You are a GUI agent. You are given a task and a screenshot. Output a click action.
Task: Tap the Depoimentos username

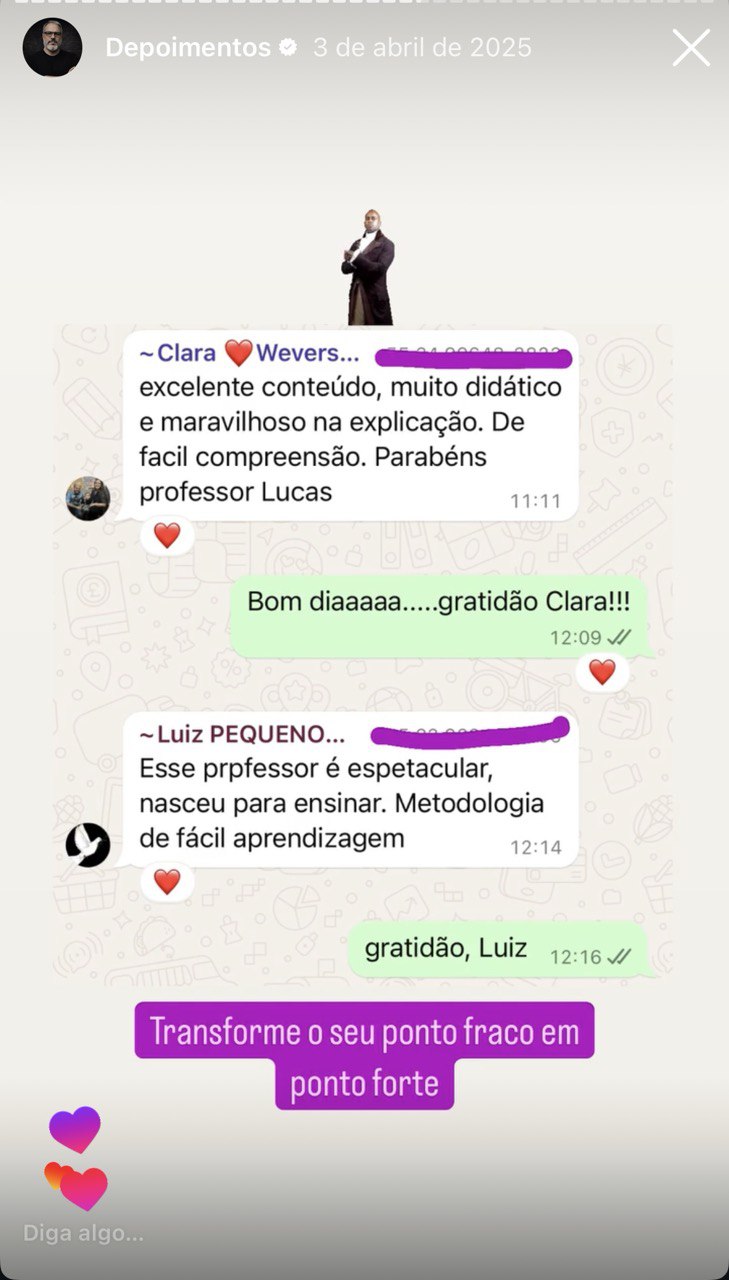(x=188, y=48)
